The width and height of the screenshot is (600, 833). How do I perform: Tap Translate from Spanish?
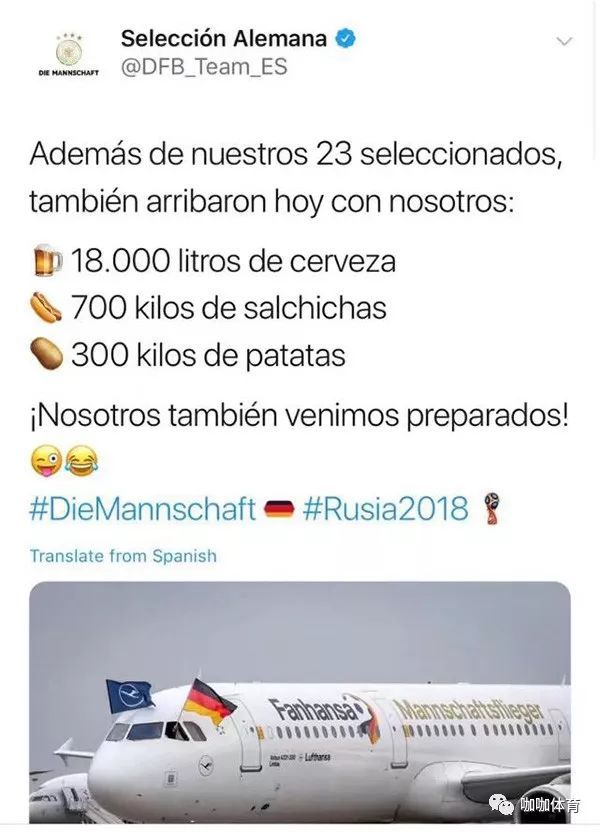click(x=123, y=555)
